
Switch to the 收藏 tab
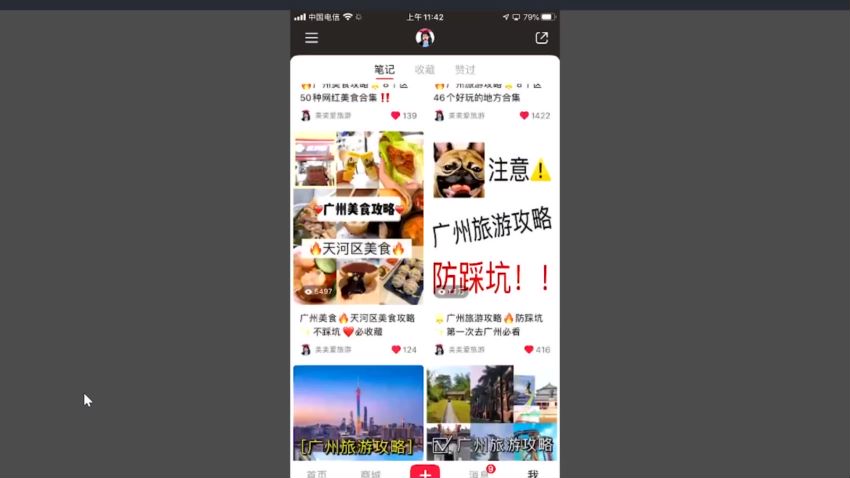425,70
